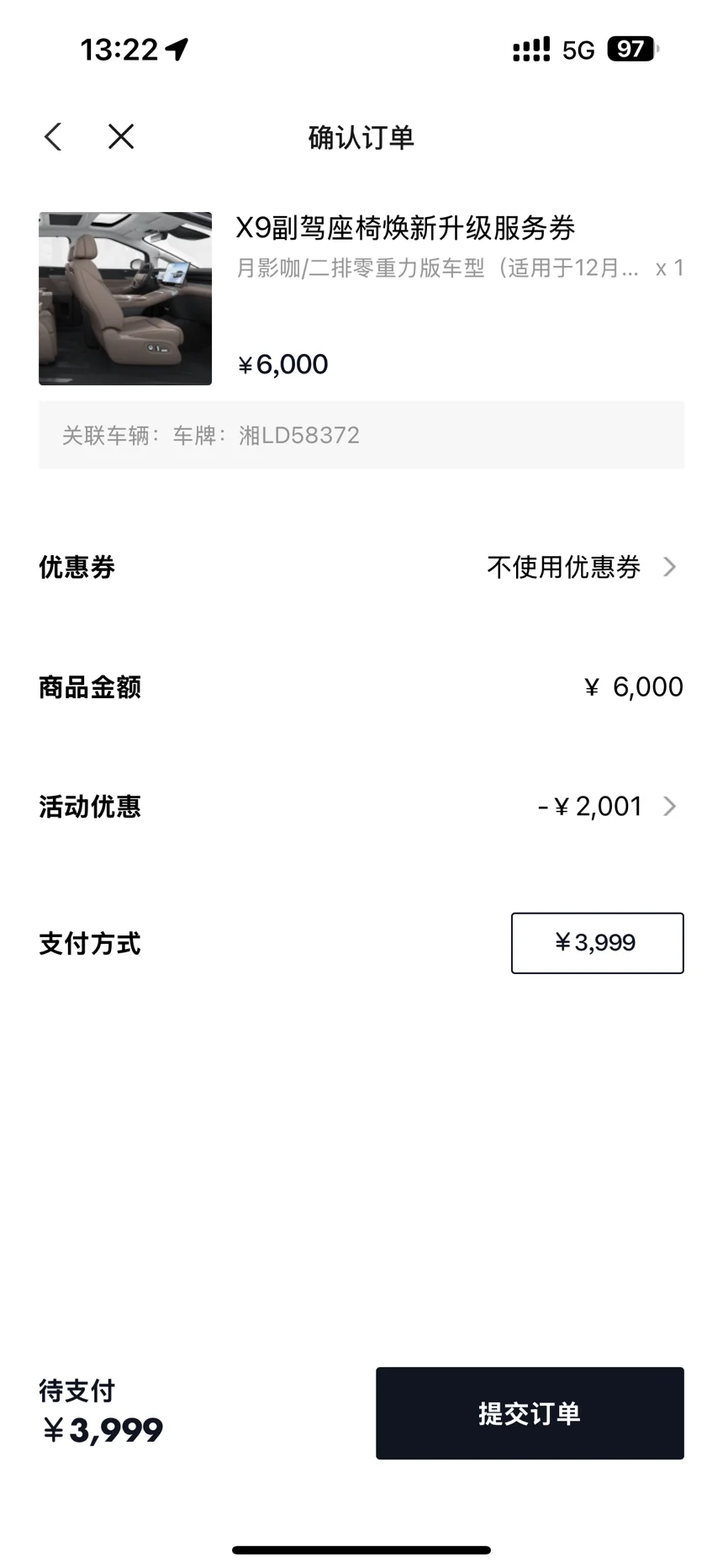The height and width of the screenshot is (1568, 723).
Task: Open the 优惠券 coupon selection row
Action: coord(580,567)
